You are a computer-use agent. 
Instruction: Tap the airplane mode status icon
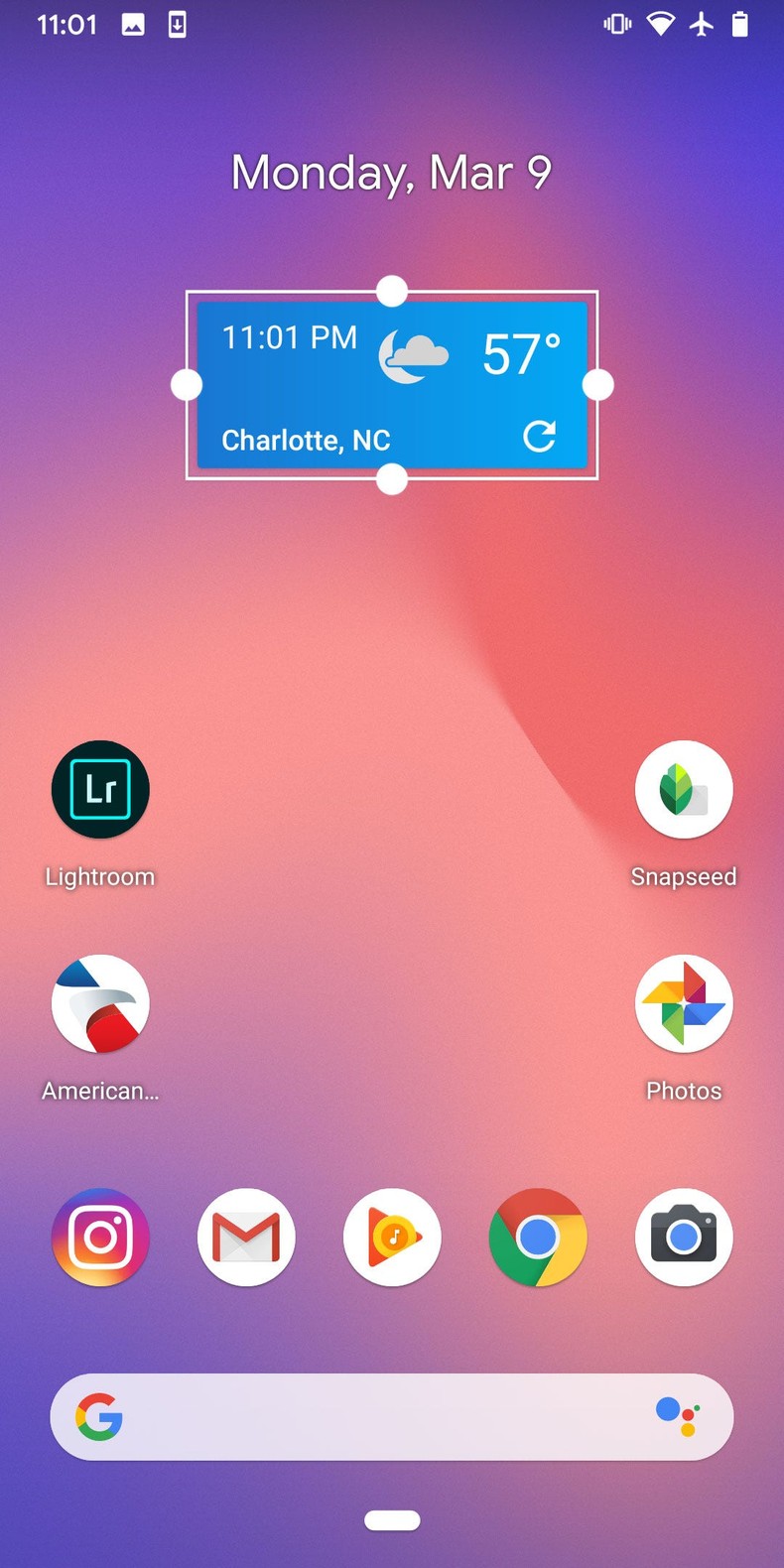tap(702, 24)
